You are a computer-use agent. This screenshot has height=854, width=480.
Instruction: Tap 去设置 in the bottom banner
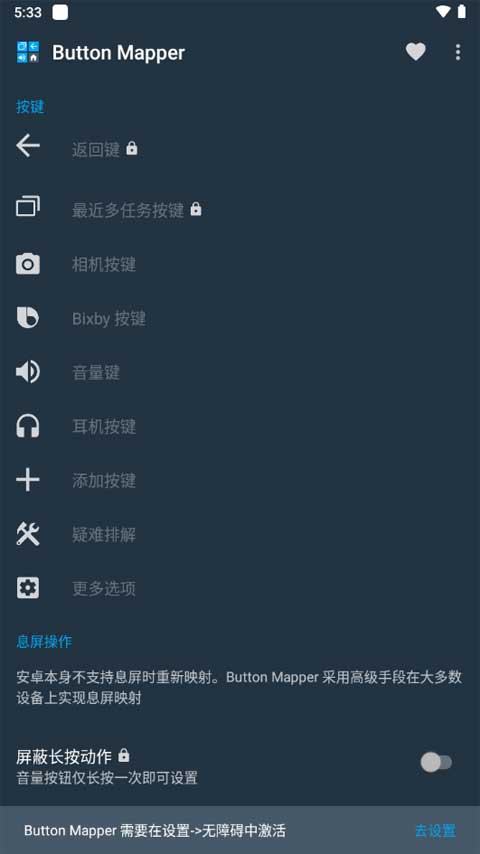[435, 831]
